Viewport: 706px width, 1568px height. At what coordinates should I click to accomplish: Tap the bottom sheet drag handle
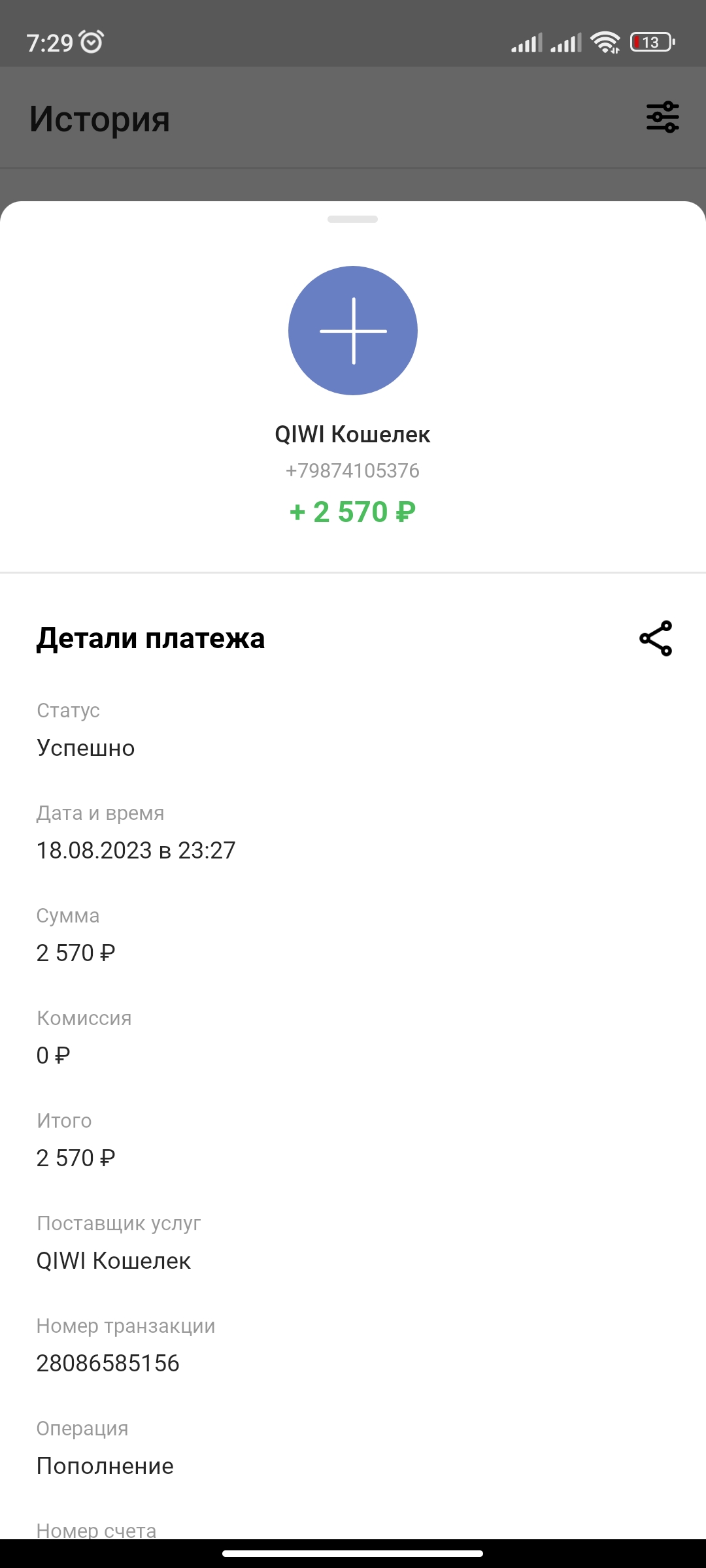pyautogui.click(x=353, y=220)
